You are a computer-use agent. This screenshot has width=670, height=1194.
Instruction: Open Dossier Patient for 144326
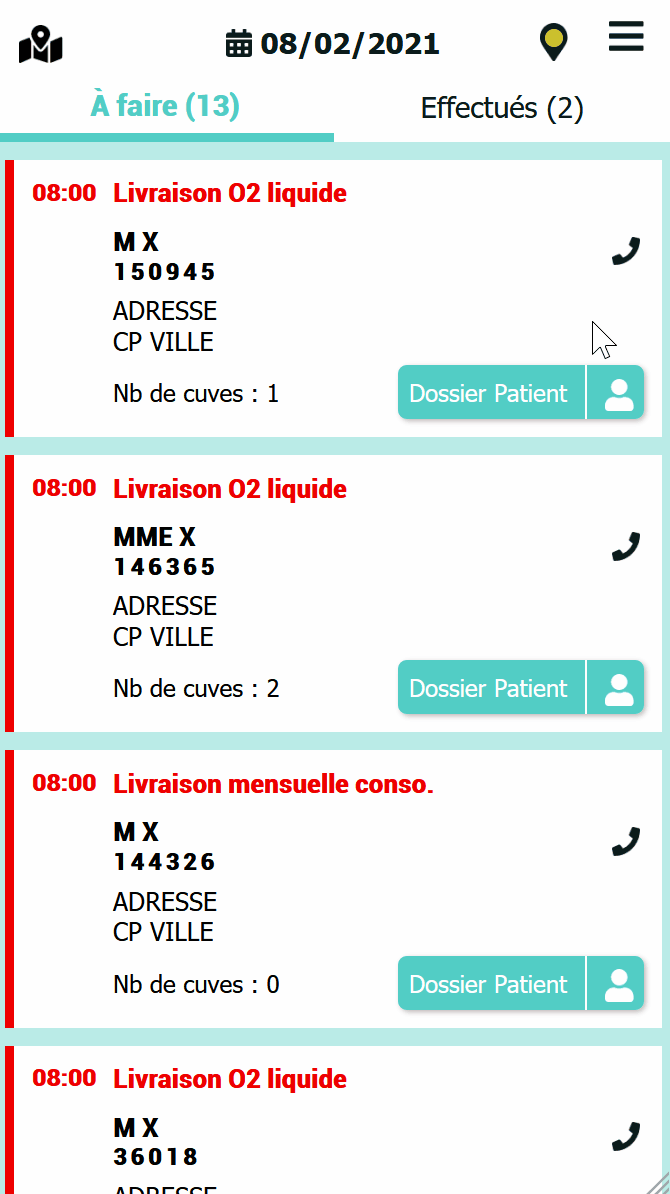pos(490,984)
